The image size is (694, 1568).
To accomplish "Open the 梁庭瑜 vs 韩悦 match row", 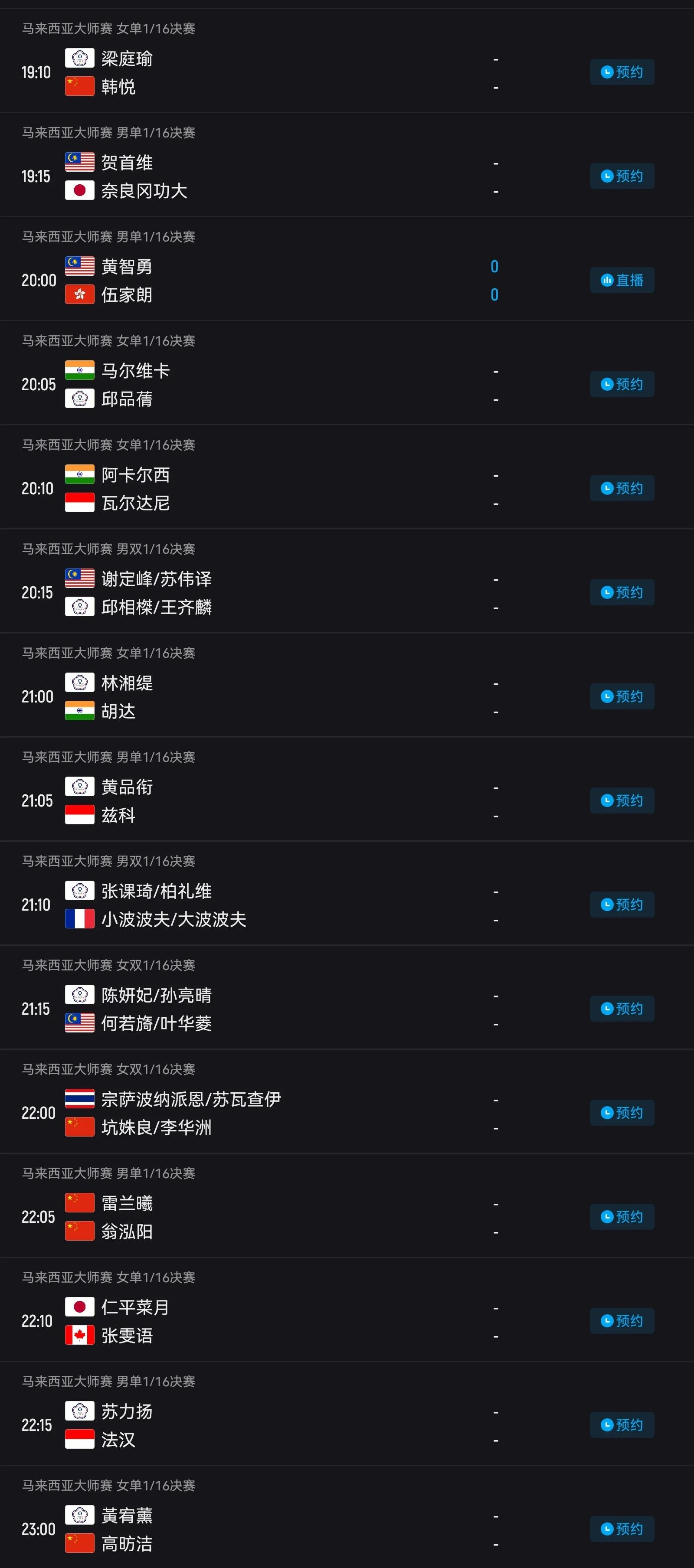I will (347, 61).
